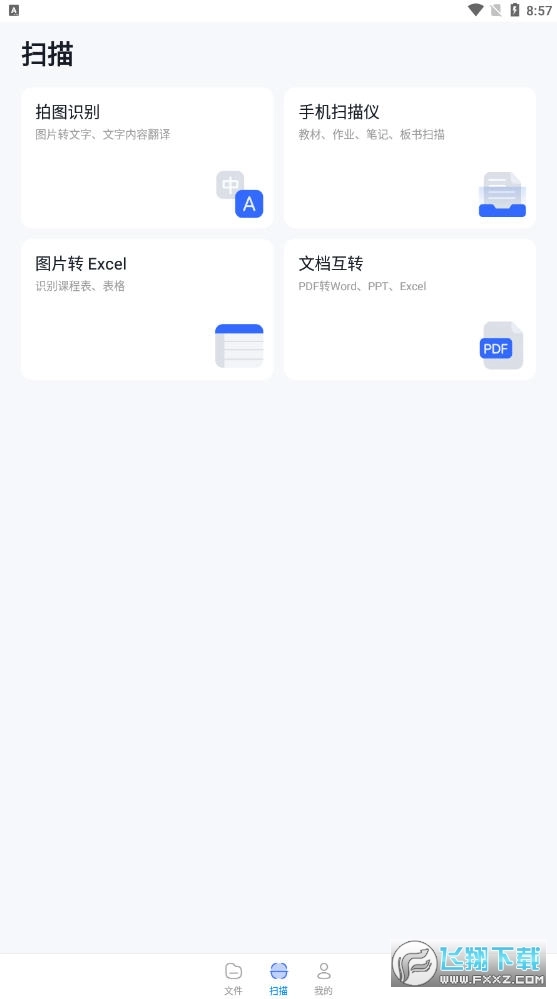The width and height of the screenshot is (557, 999).
Task: Tap the 扫描 tab in the bottom bar
Action: tap(278, 978)
